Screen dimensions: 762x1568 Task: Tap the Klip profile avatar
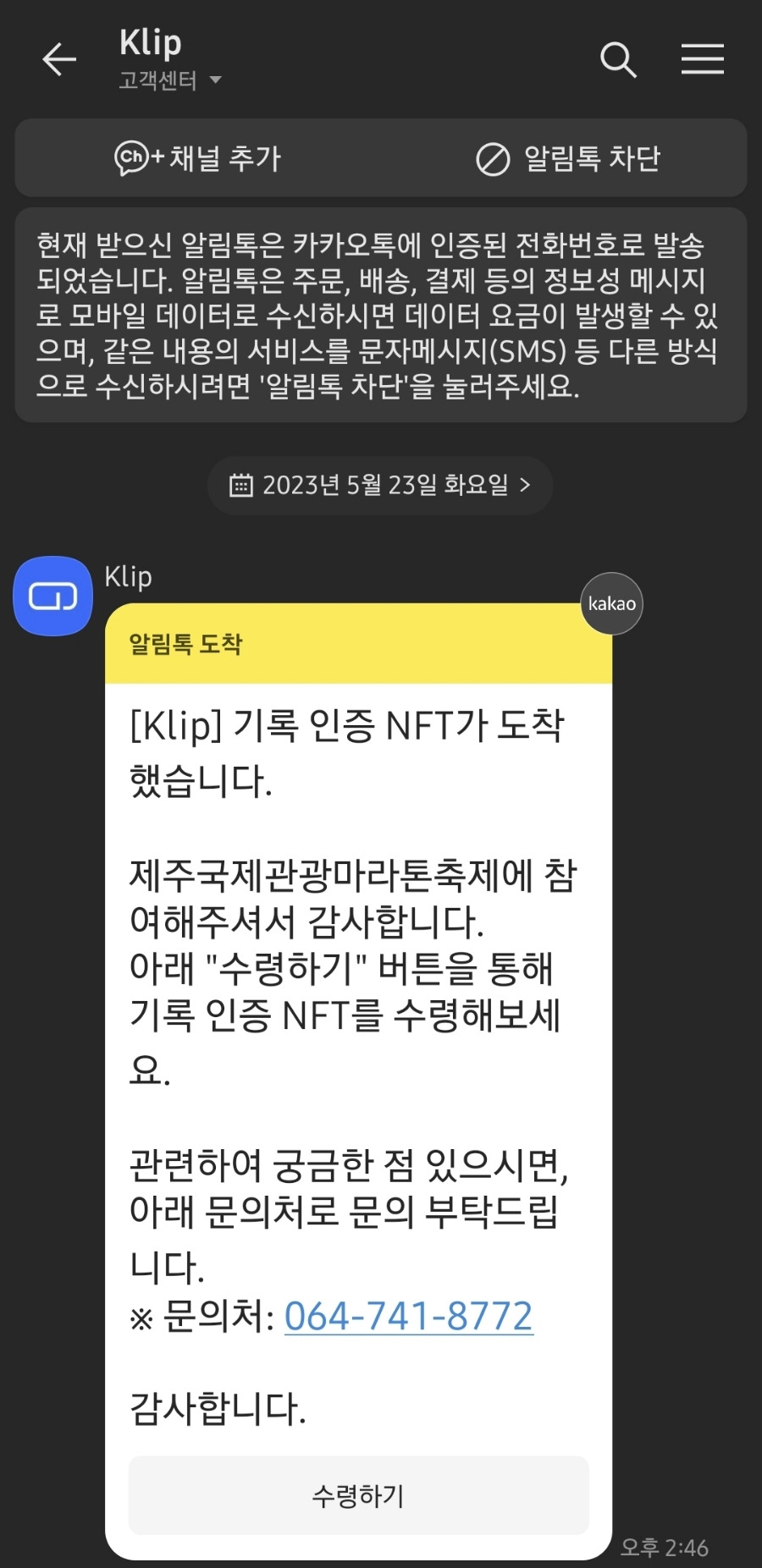click(x=52, y=595)
